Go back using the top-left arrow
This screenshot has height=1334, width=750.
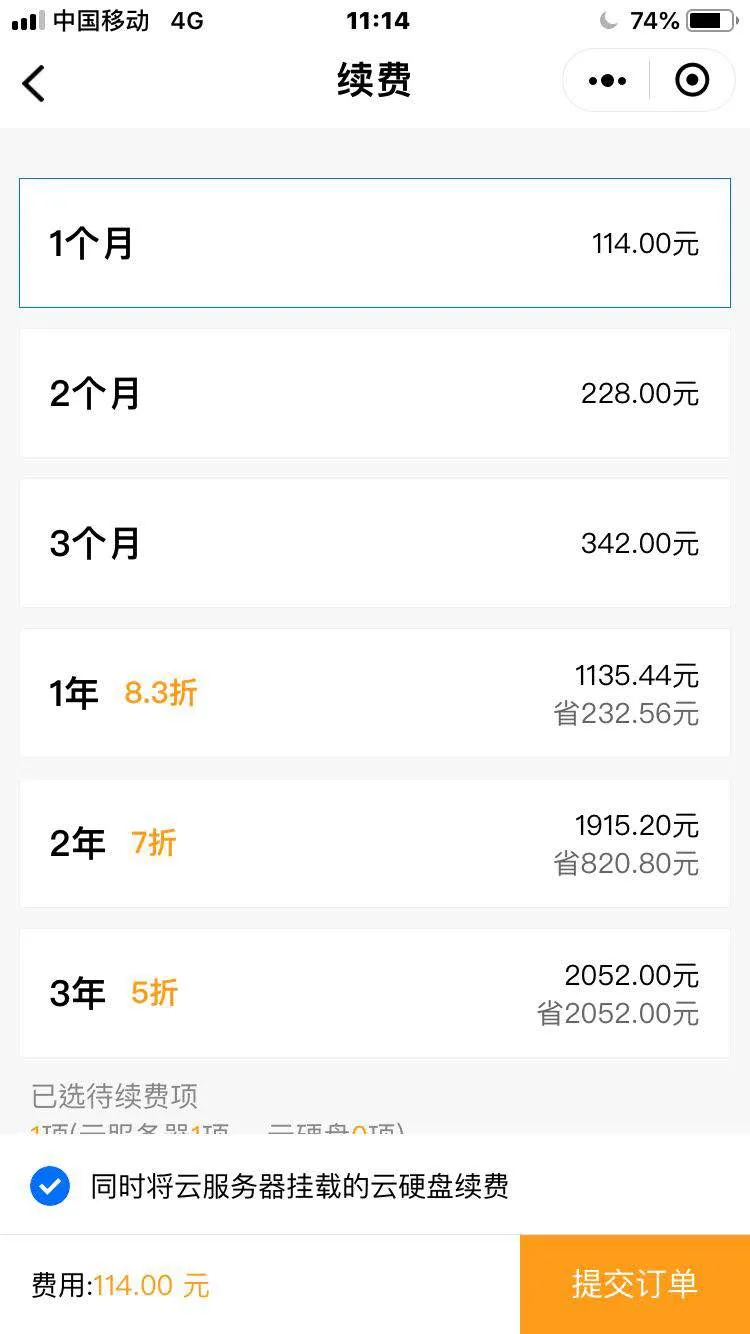pos(34,83)
